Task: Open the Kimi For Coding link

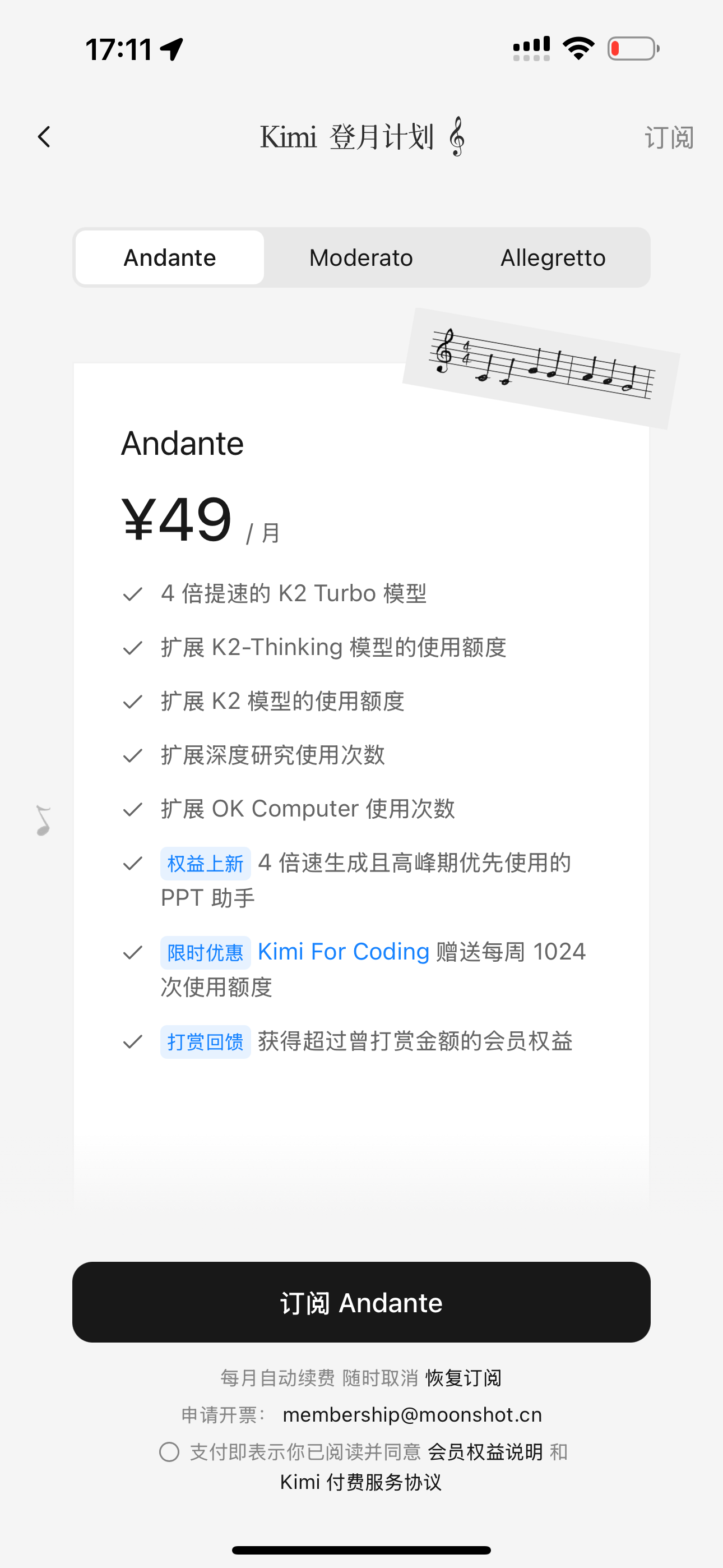Action: coord(343,951)
